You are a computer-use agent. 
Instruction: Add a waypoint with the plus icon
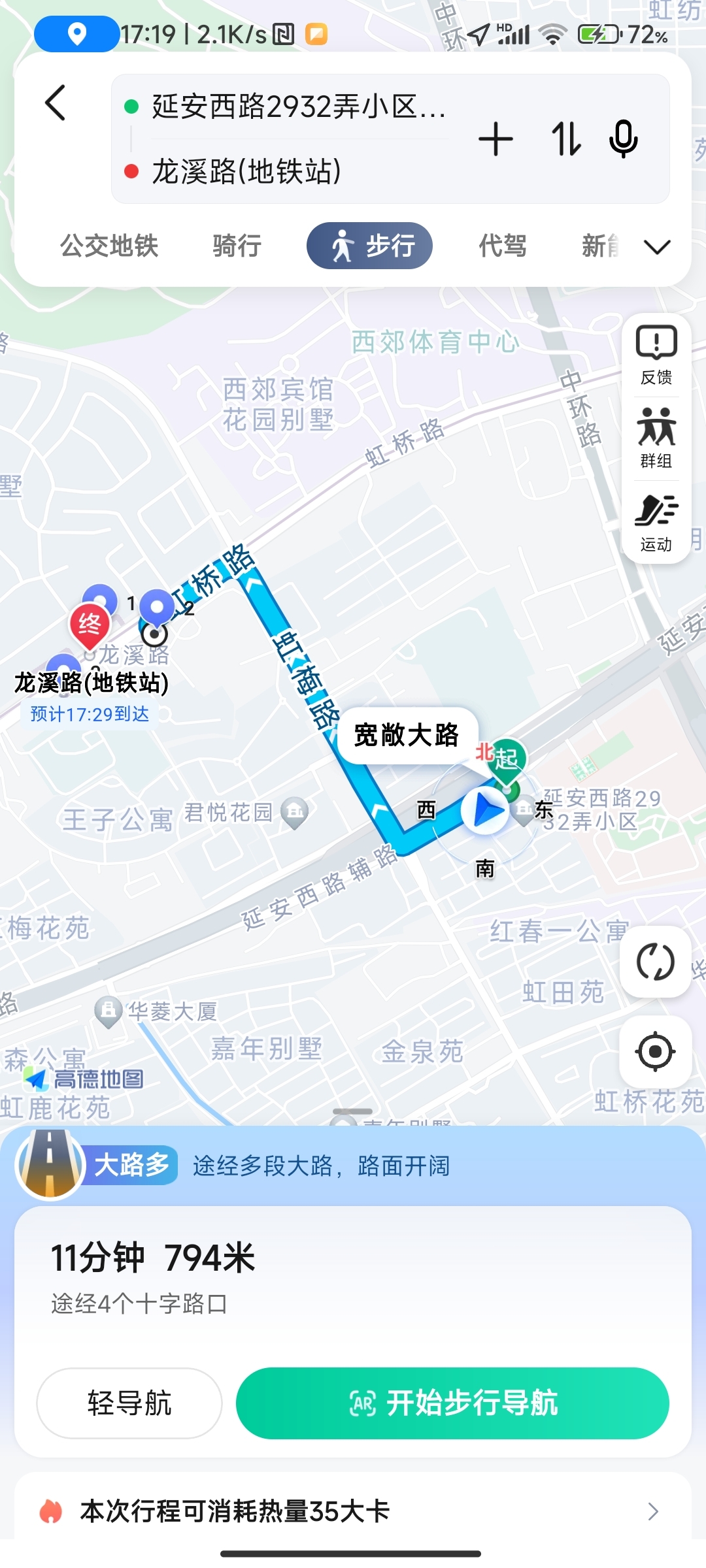pos(496,139)
